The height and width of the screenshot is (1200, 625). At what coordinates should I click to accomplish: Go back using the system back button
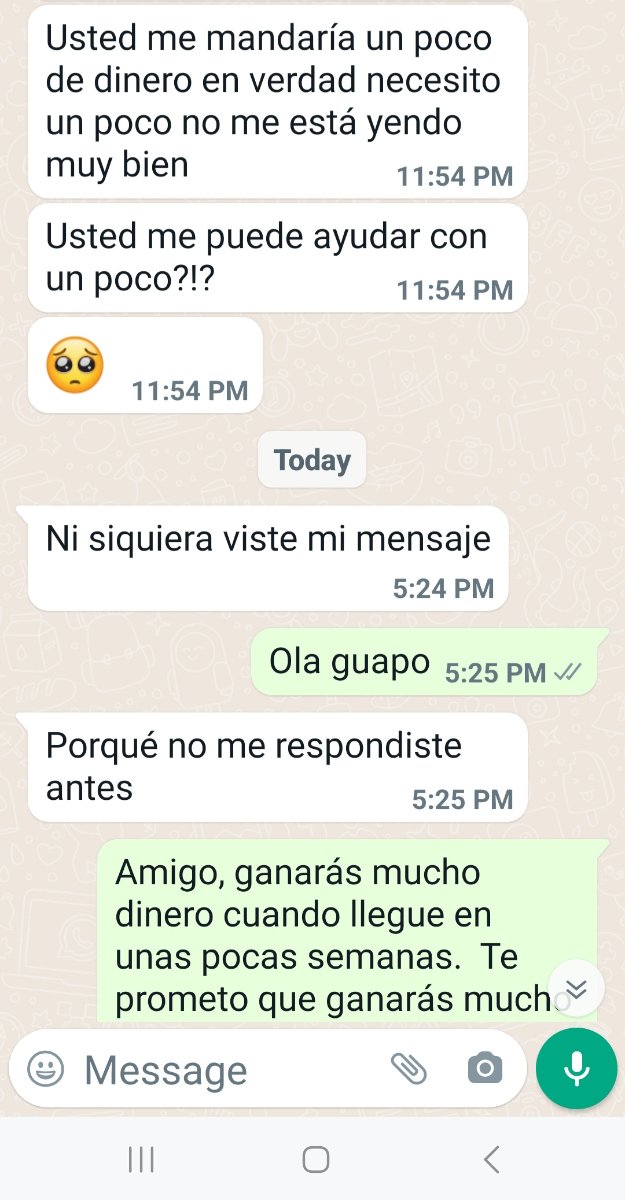pos(490,1160)
